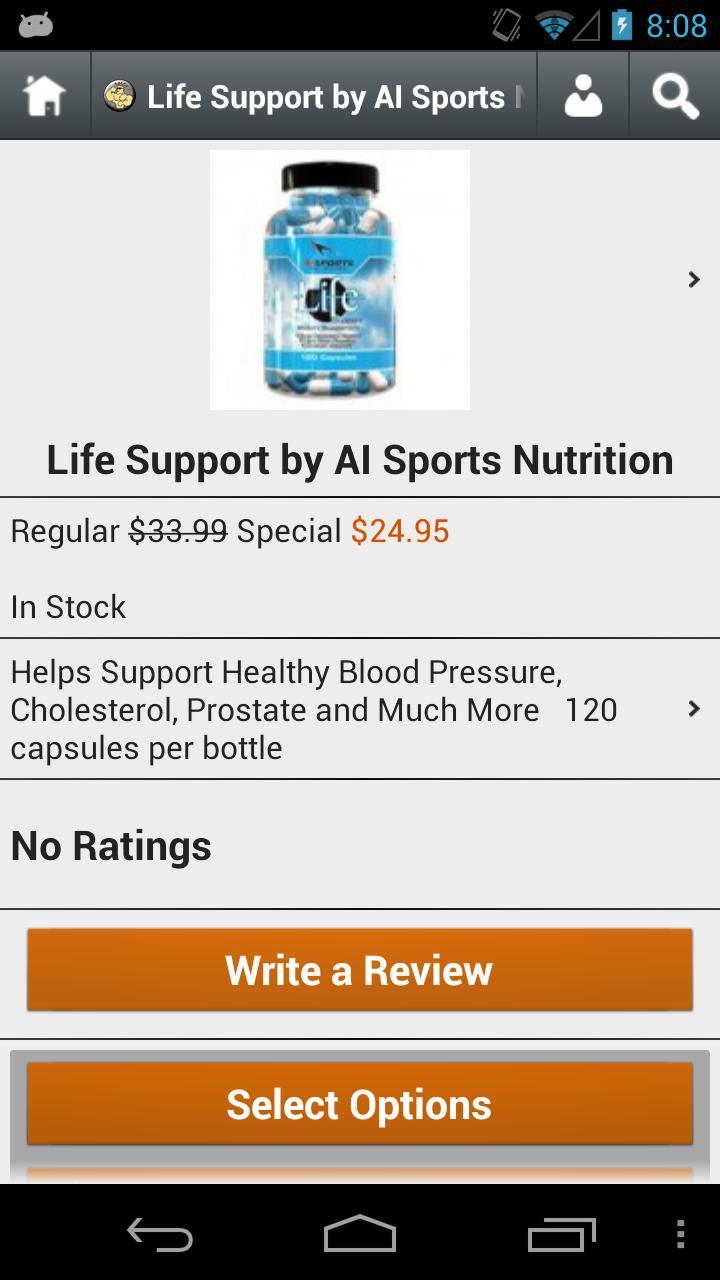Tap the Special $24.95 price text
The image size is (720, 1280).
pyautogui.click(x=400, y=531)
